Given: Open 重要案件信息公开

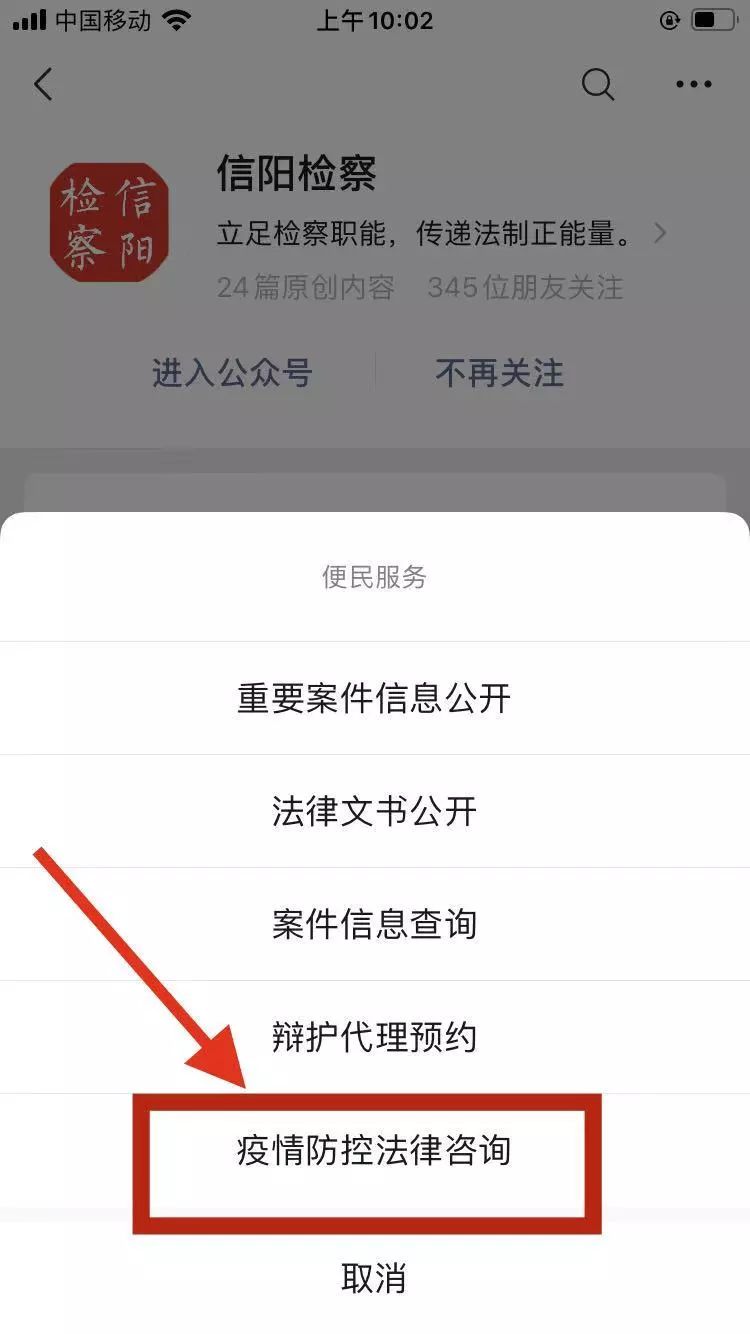Looking at the screenshot, I should (x=375, y=698).
